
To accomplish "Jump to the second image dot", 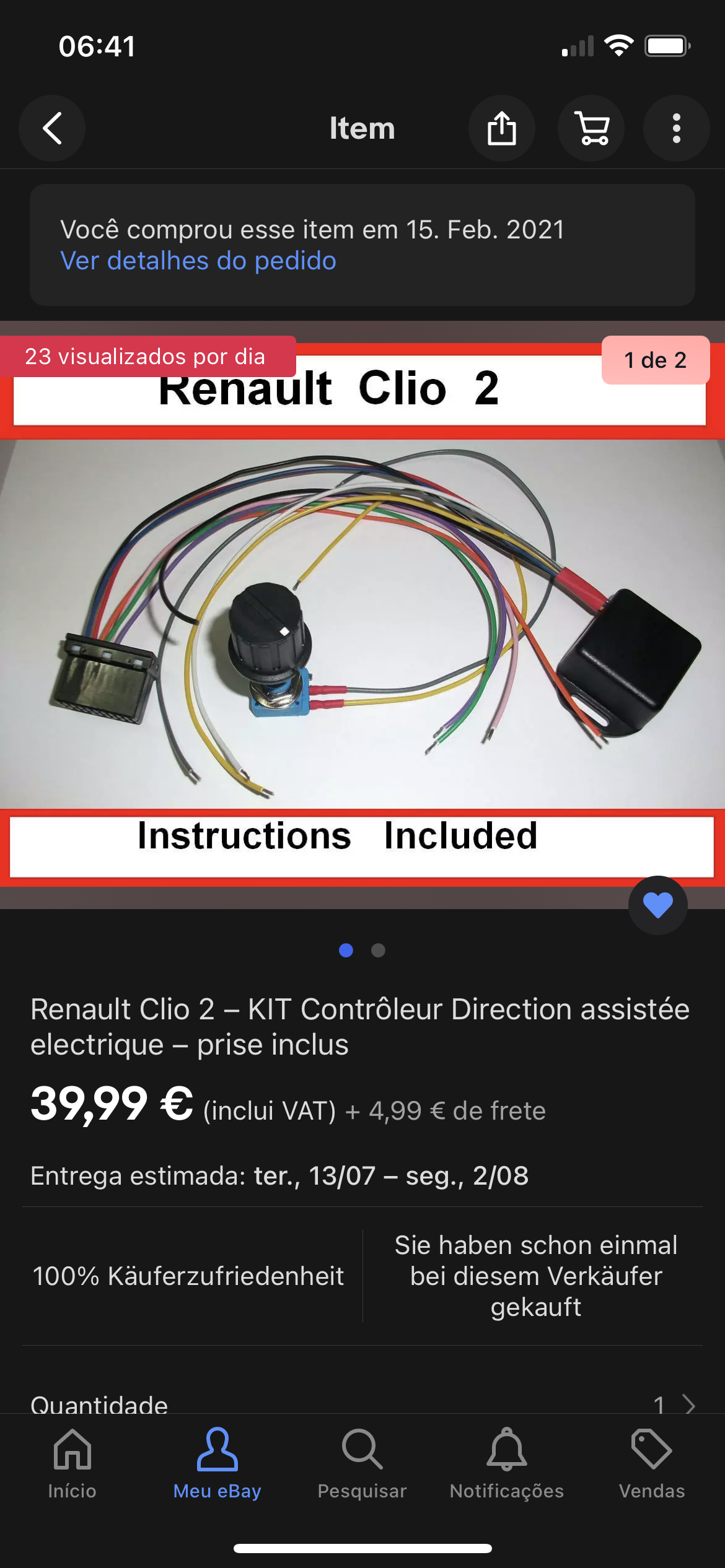I will 378,950.
